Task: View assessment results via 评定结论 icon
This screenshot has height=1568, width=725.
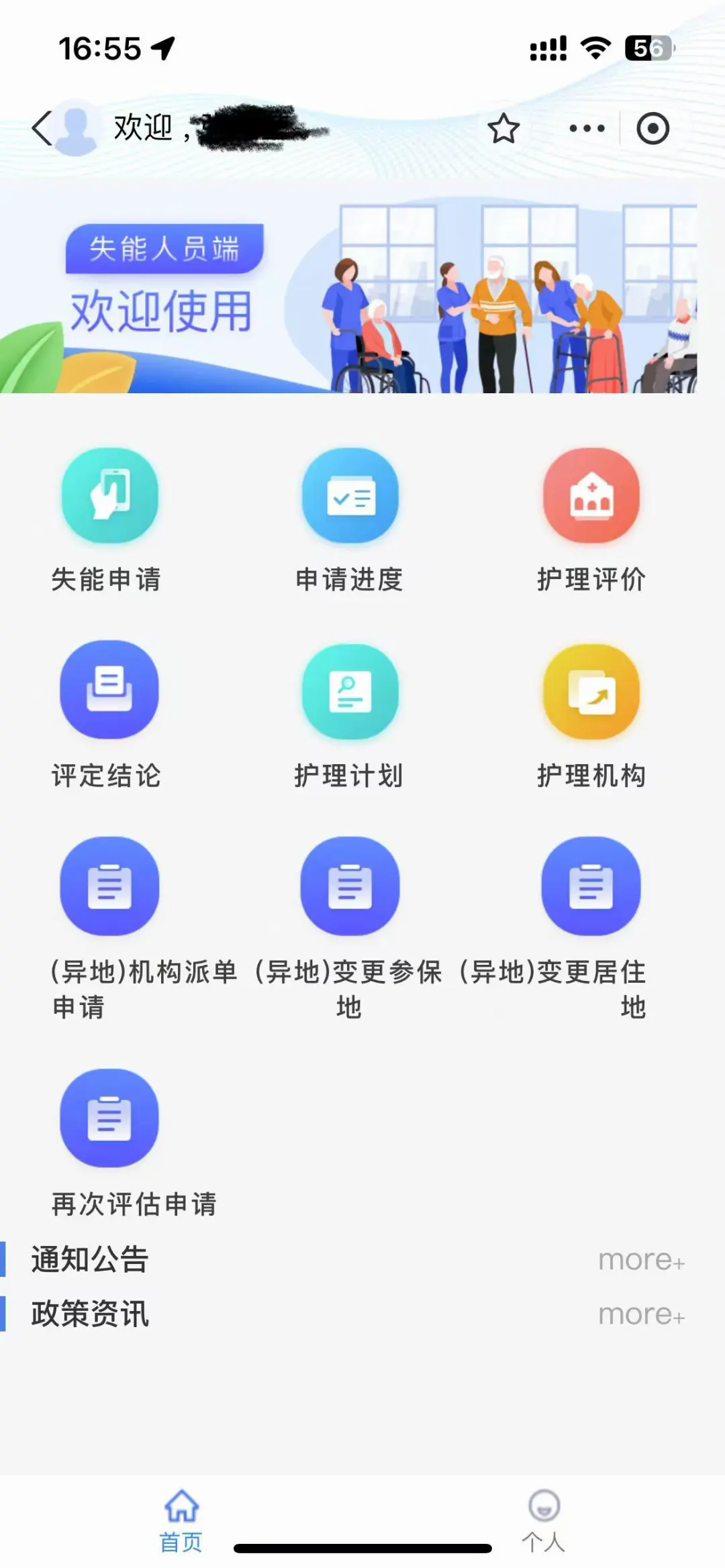Action: pos(109,692)
